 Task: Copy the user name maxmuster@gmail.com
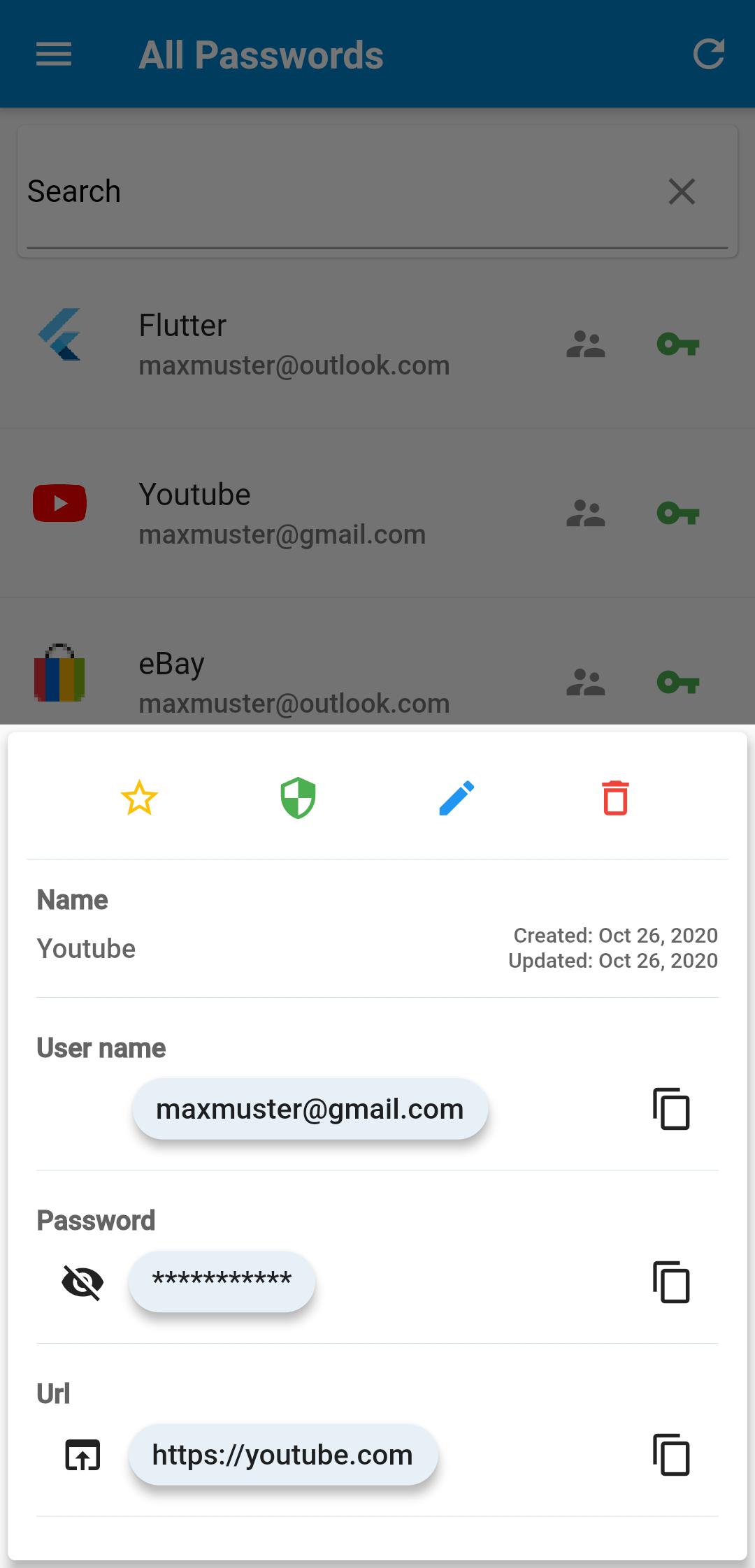pyautogui.click(x=671, y=1109)
